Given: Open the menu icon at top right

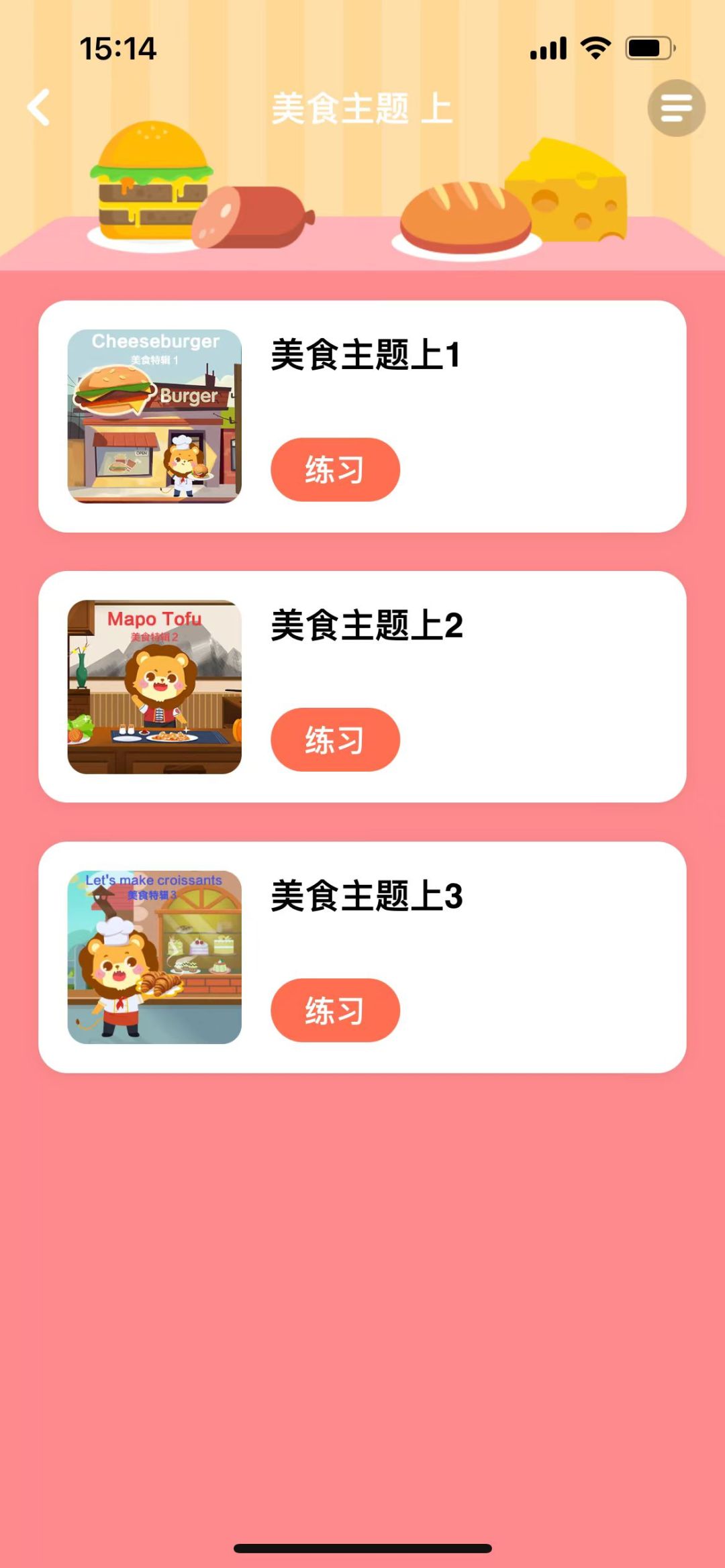Looking at the screenshot, I should click(x=676, y=108).
